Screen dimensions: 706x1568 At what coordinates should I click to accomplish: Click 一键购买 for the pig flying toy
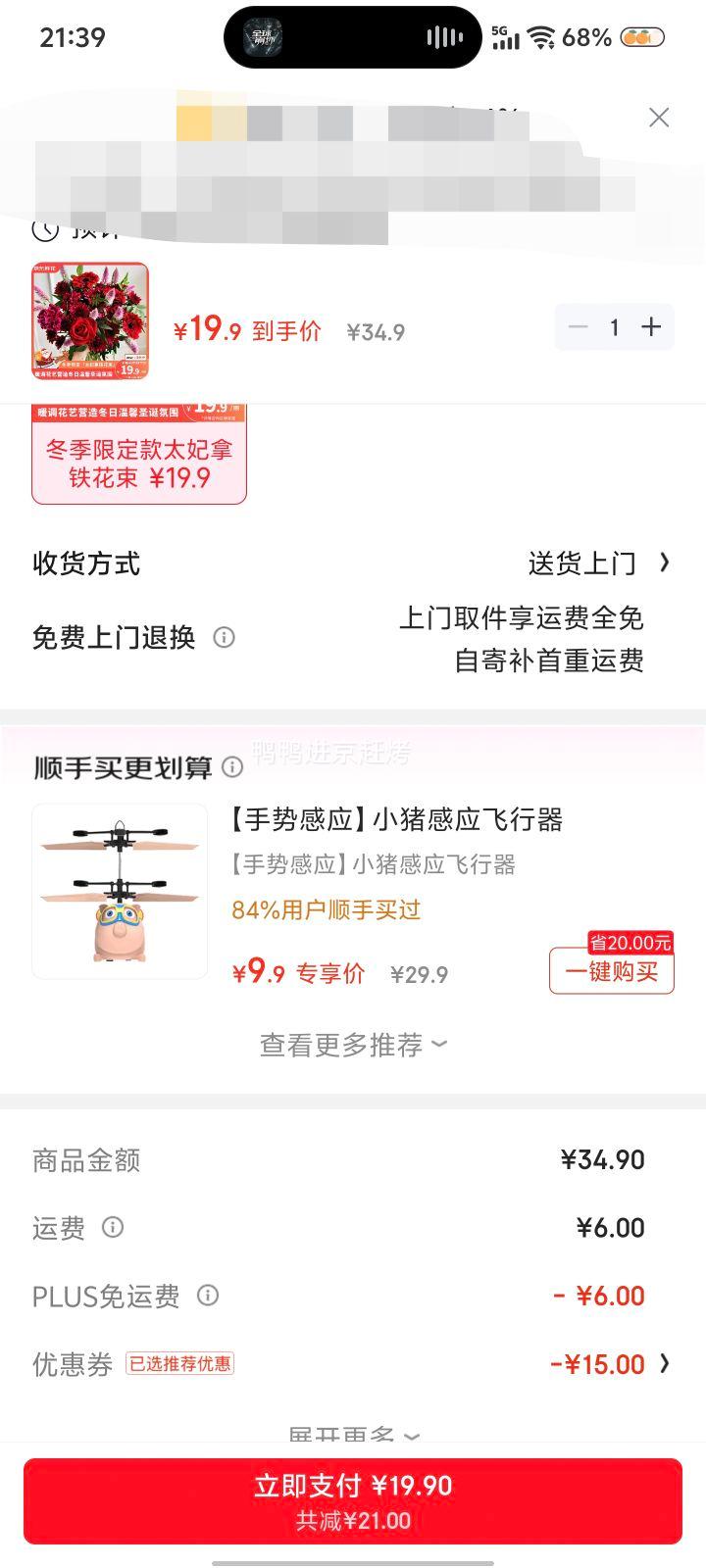click(611, 972)
